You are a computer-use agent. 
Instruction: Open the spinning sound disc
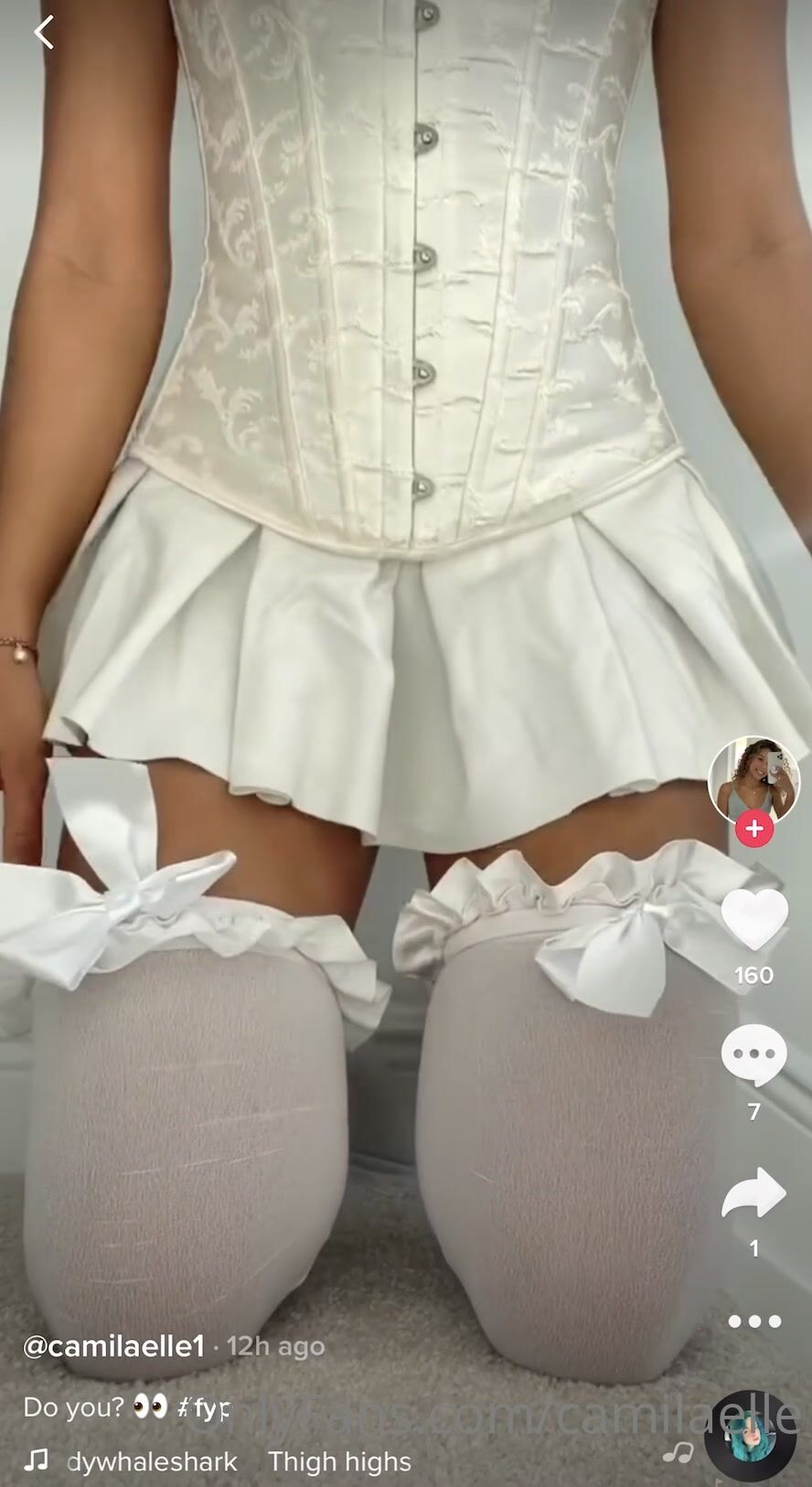(x=748, y=1438)
